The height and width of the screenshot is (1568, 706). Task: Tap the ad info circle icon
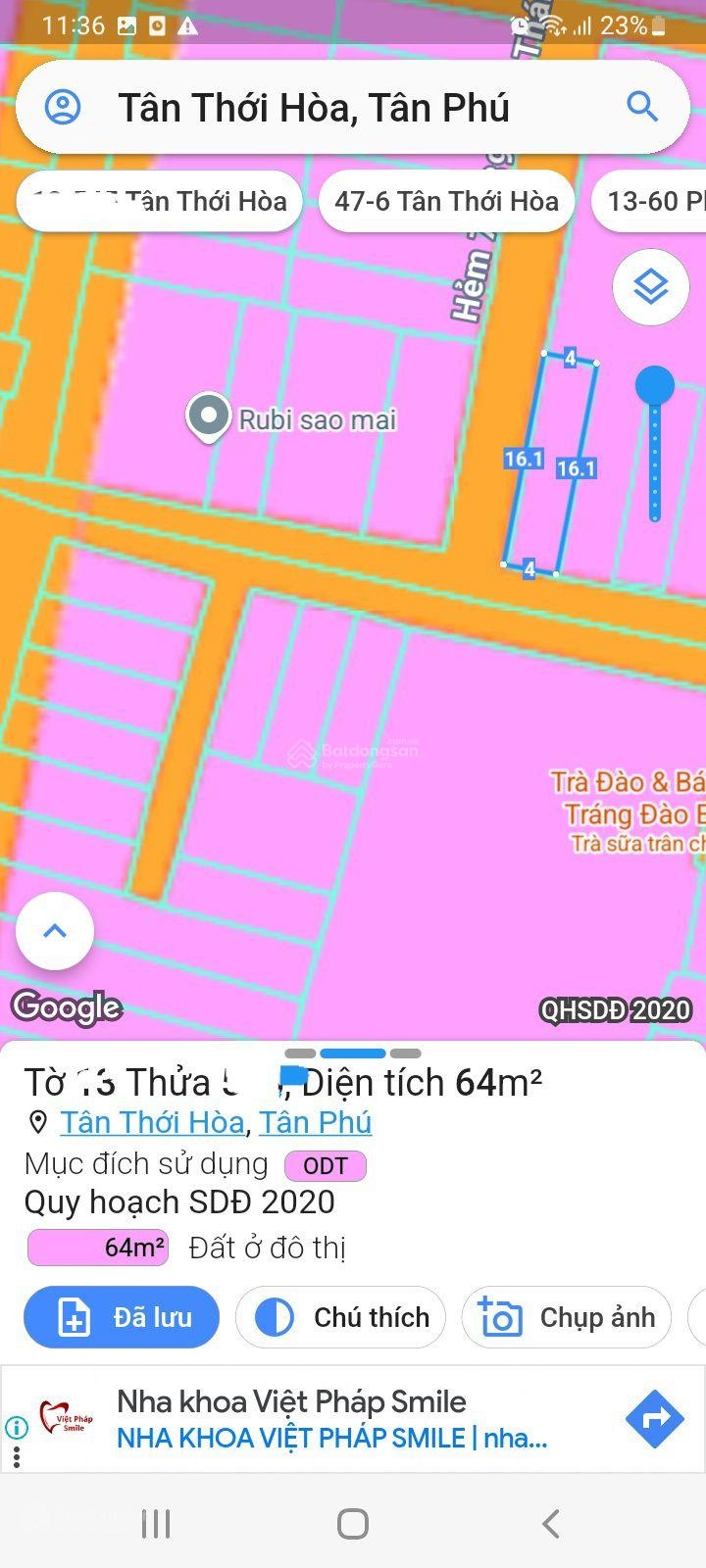[x=16, y=1427]
